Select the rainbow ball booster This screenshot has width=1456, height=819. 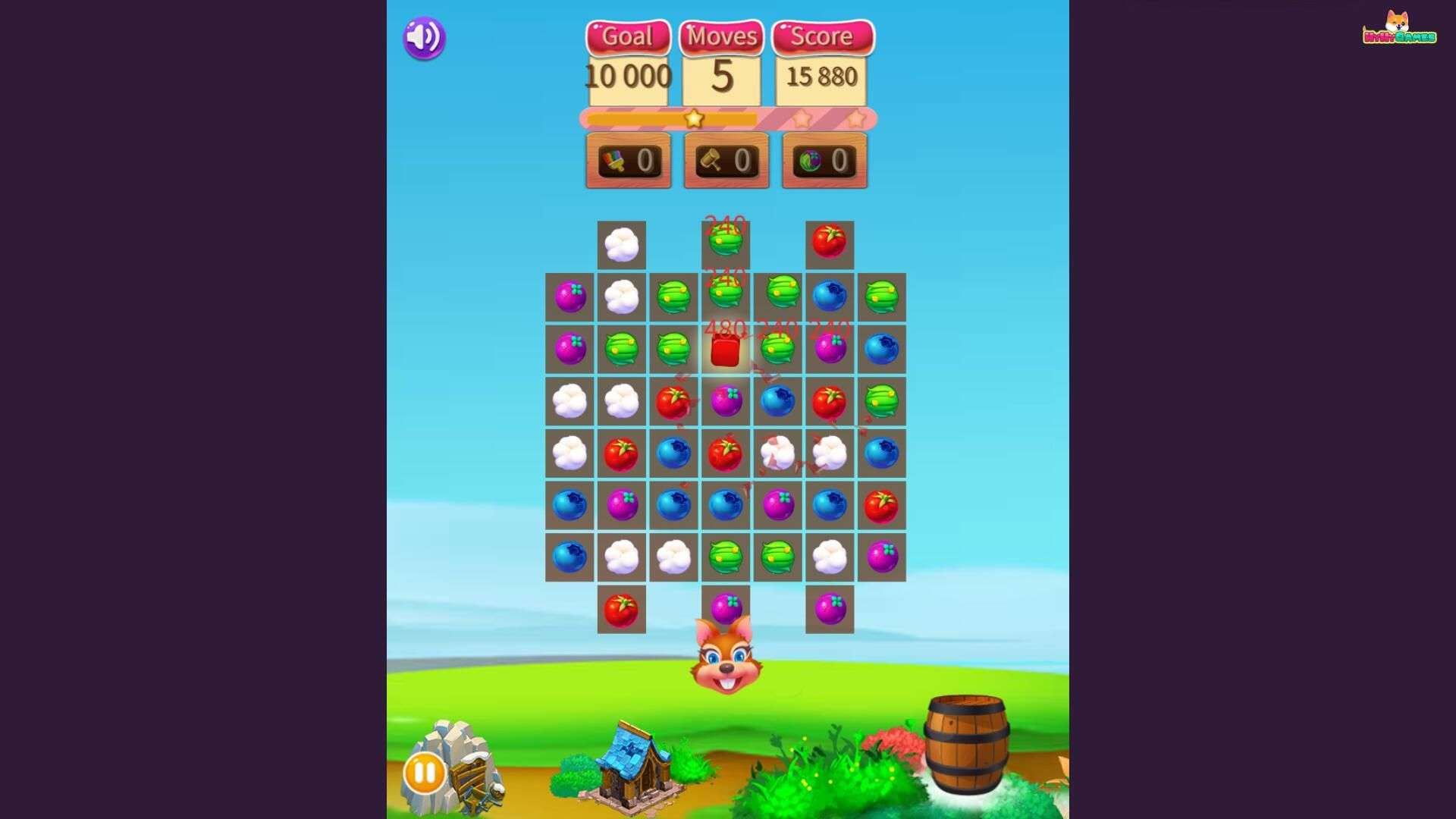click(824, 161)
